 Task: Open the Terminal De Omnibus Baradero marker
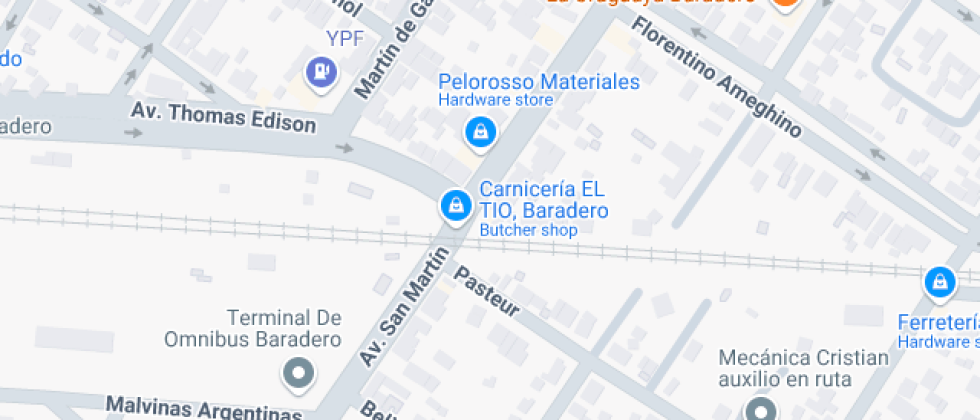[298, 374]
